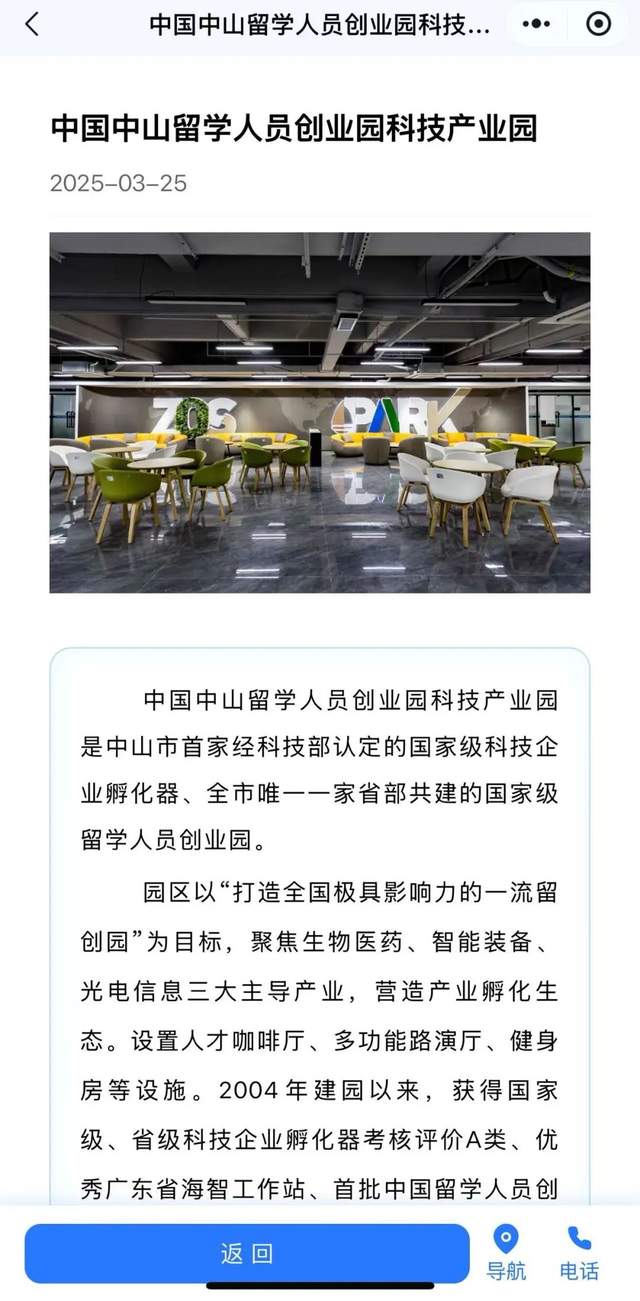Call the park via the 电话 button

[579, 1253]
